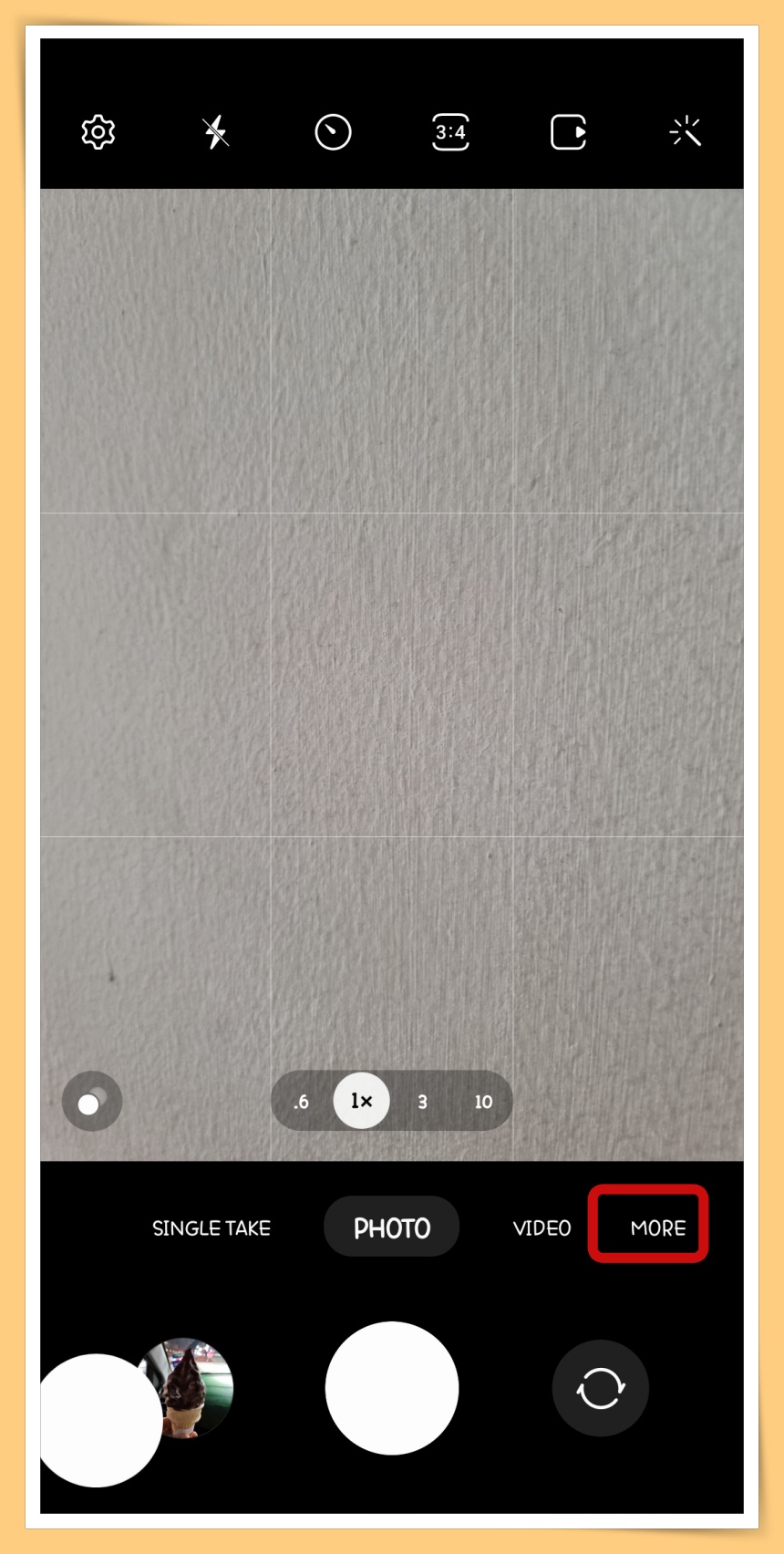
Task: Select the 1x zoom level
Action: click(x=361, y=1102)
